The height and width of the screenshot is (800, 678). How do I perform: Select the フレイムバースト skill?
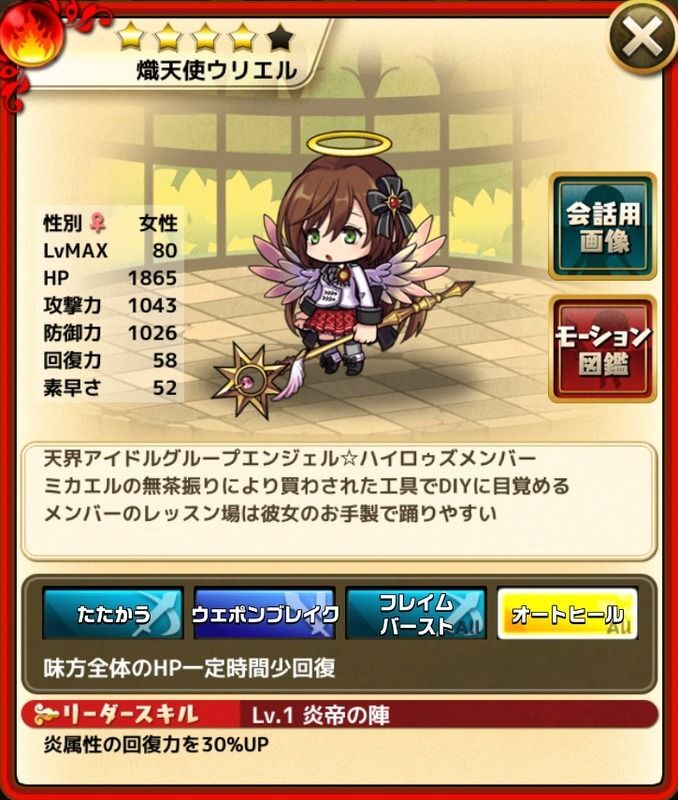[x=416, y=614]
